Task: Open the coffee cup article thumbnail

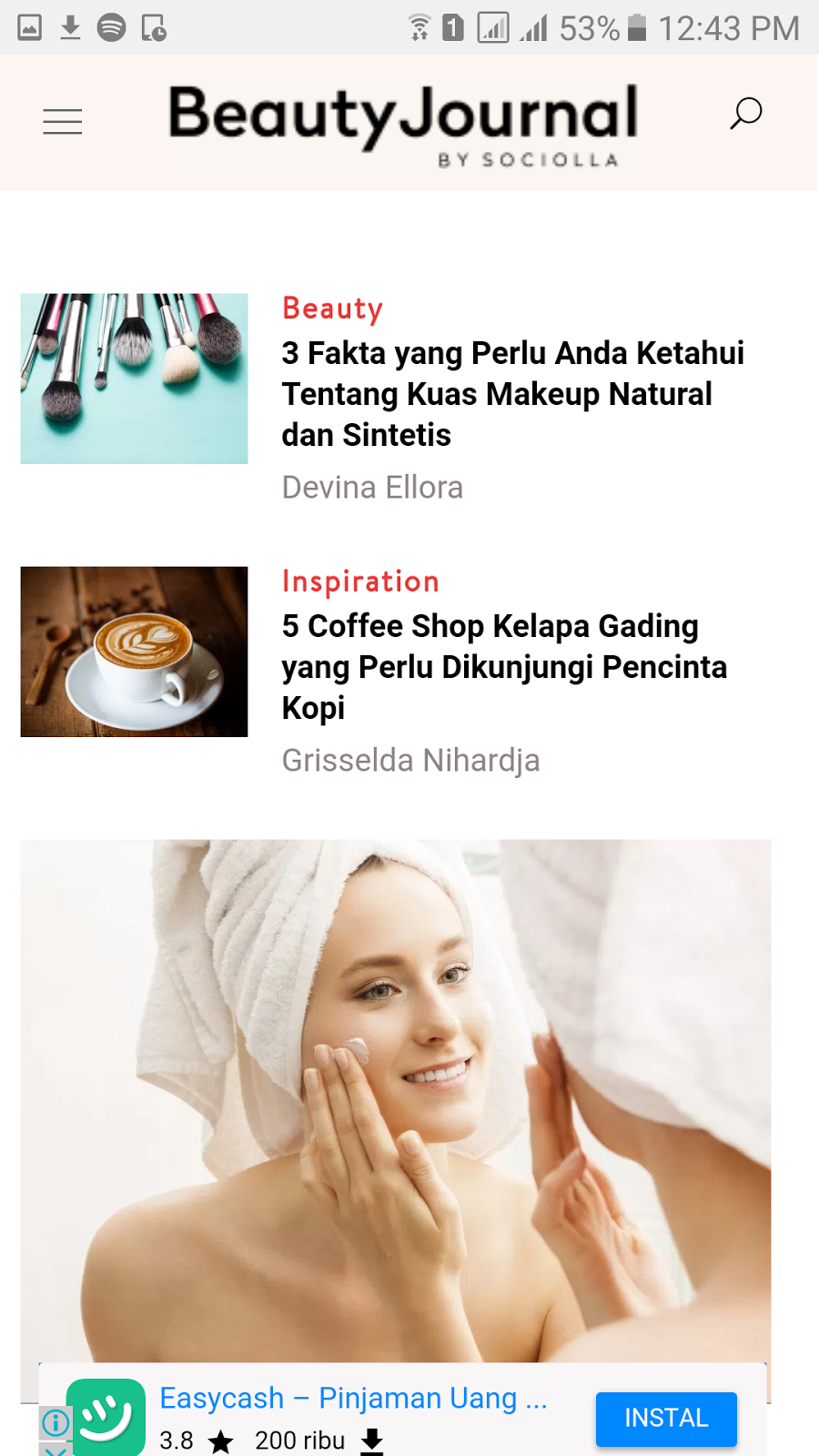Action: tap(134, 652)
